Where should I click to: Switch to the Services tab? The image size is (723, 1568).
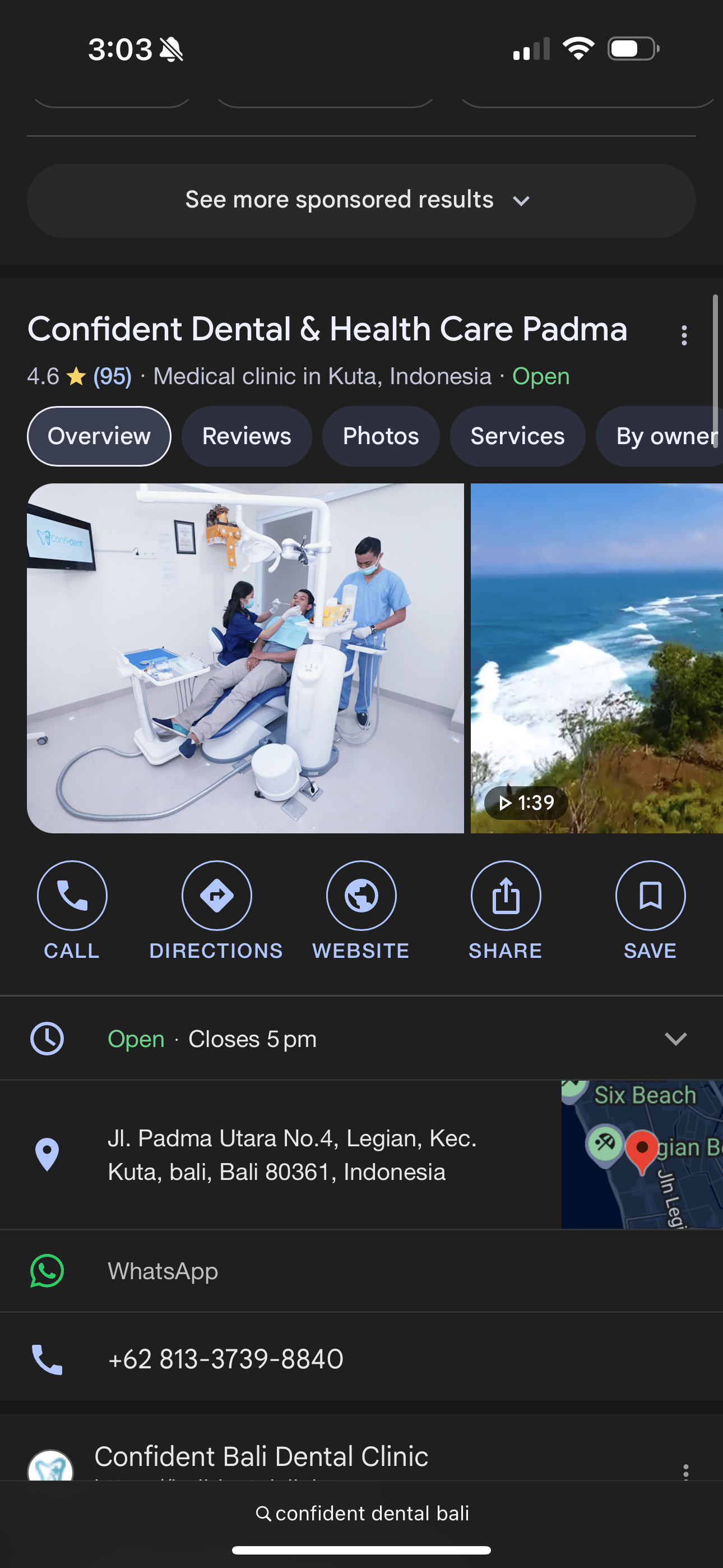(517, 436)
